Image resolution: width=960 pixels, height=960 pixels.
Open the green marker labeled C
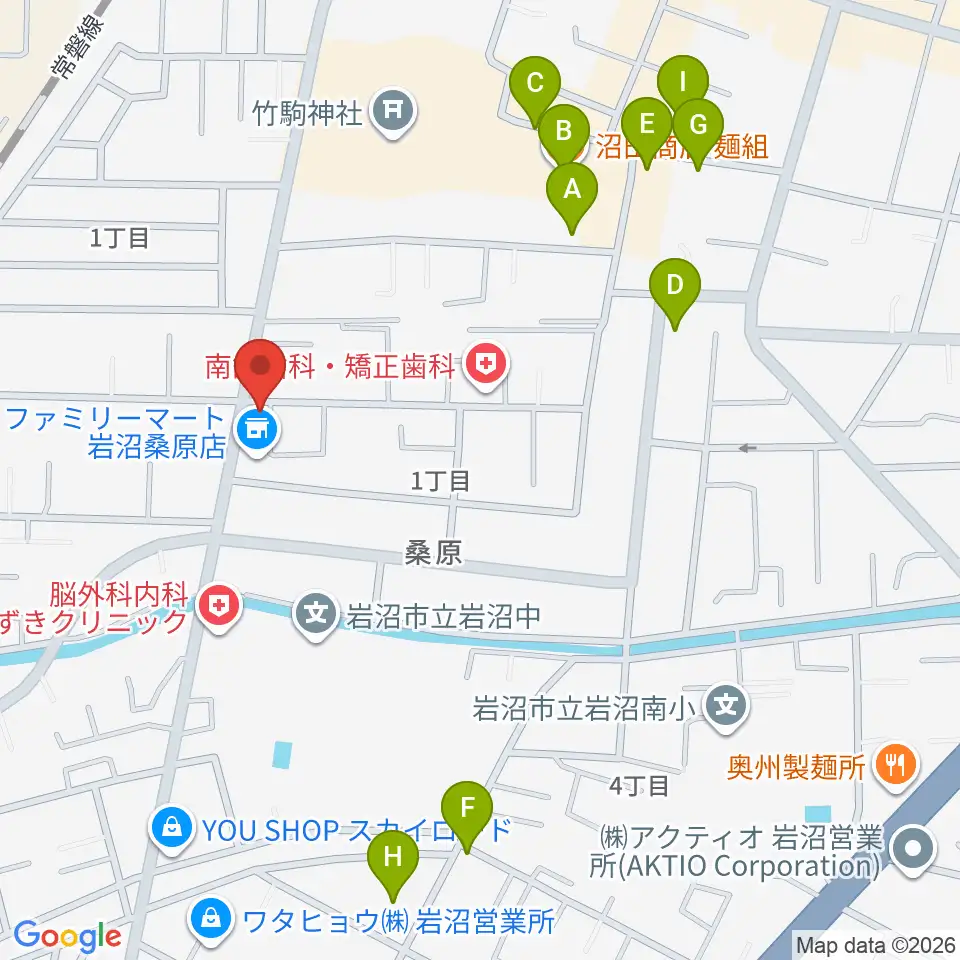pos(535,90)
